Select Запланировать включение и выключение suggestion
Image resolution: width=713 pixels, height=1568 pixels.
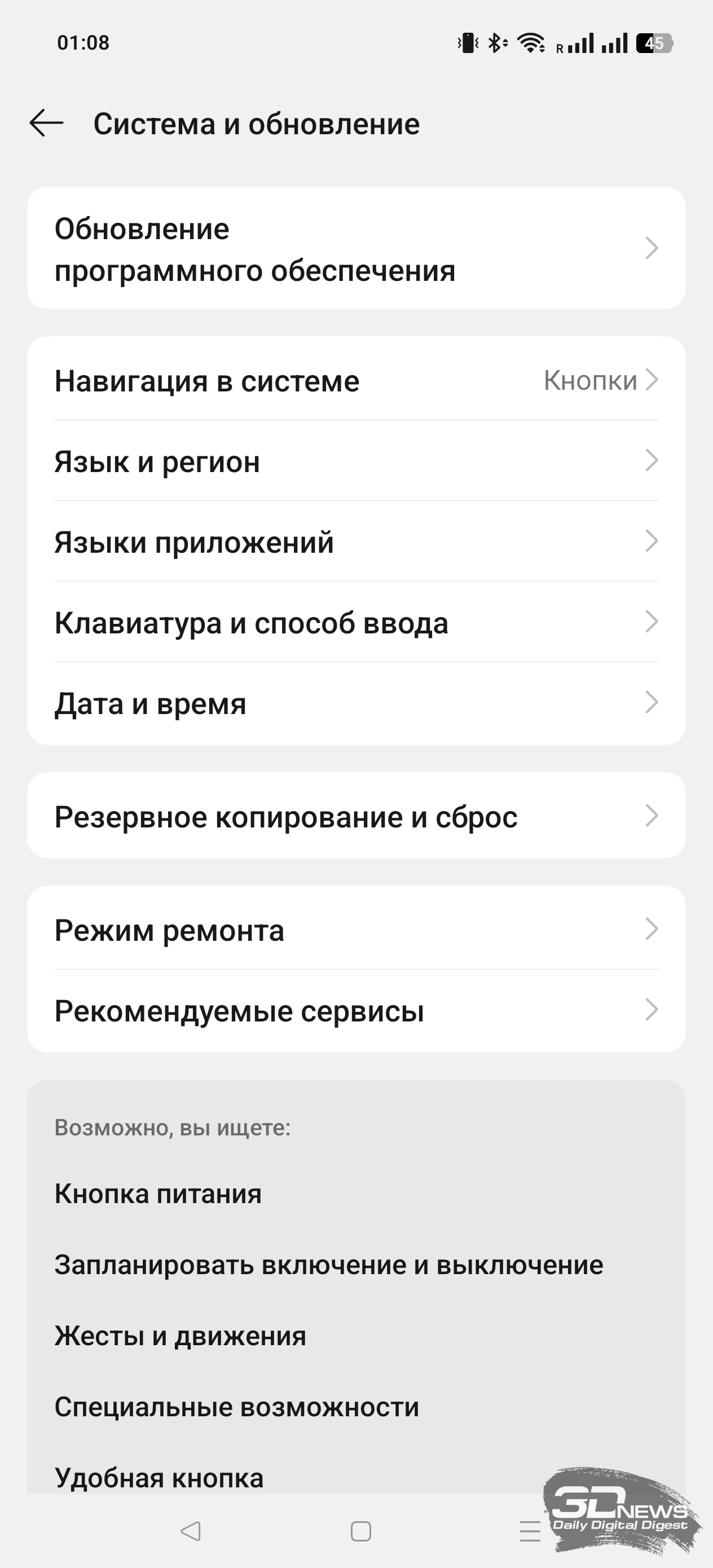(329, 1265)
